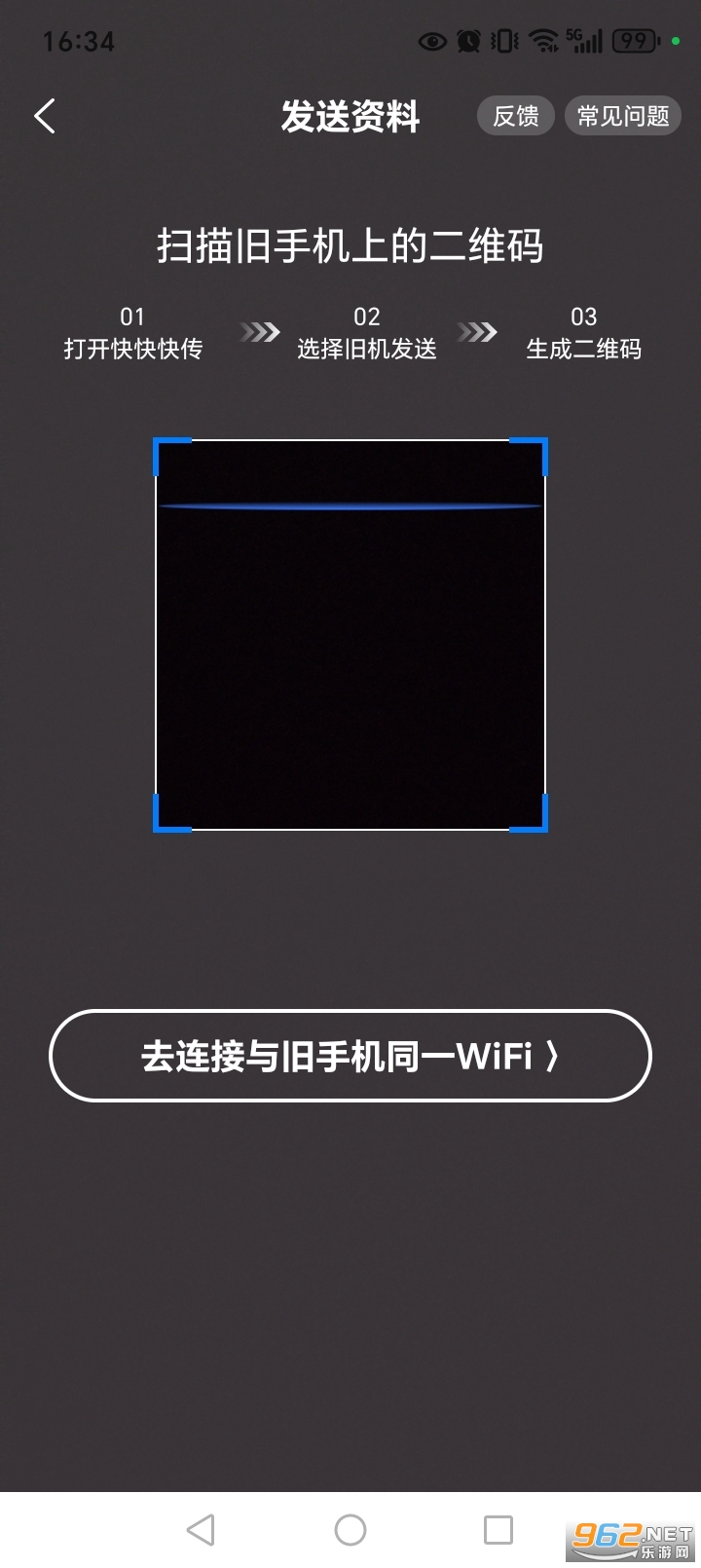Select step 01 打开快快快传
Image resolution: width=701 pixels, height=1568 pixels.
tap(132, 331)
